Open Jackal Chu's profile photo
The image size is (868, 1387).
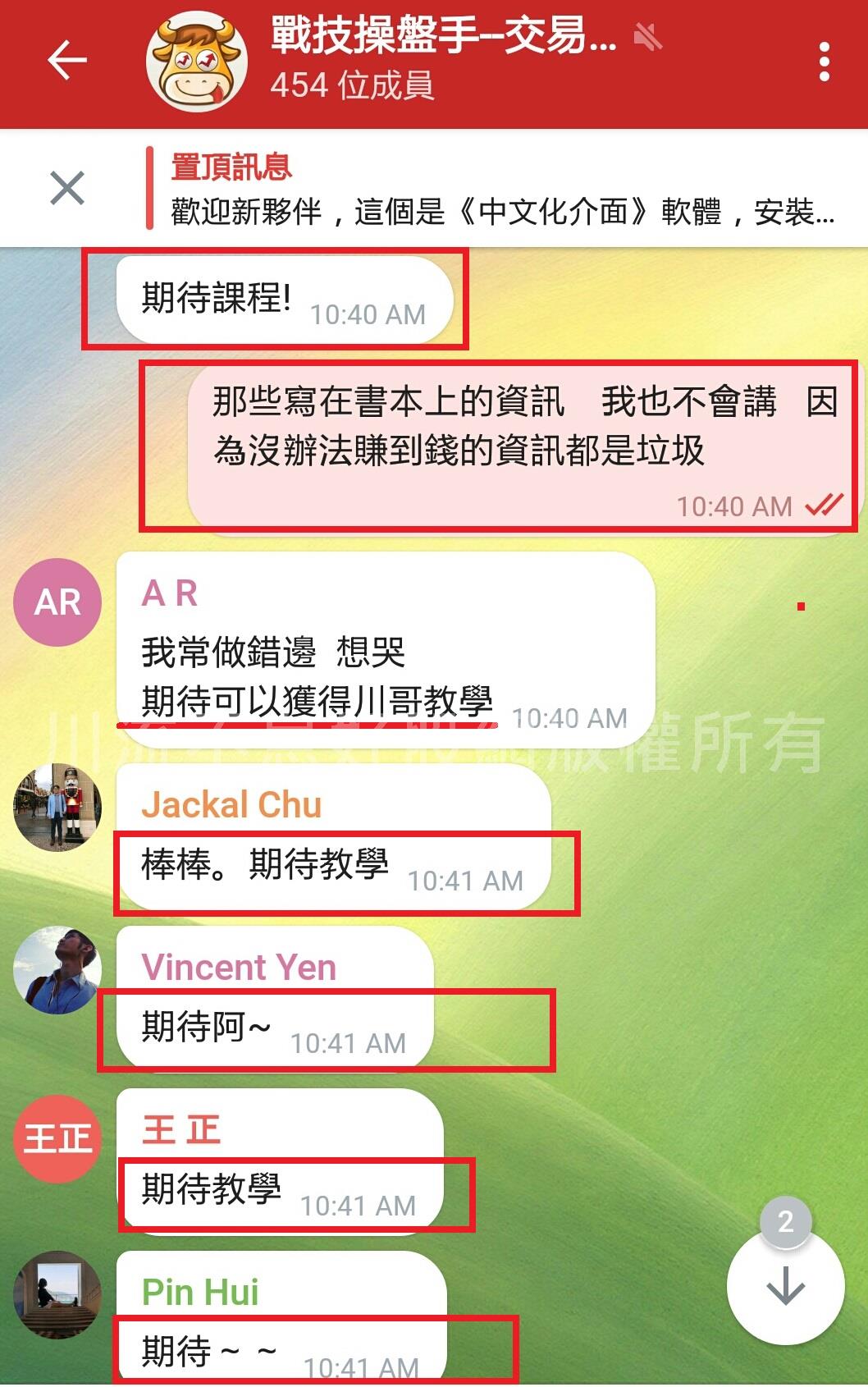tap(57, 807)
